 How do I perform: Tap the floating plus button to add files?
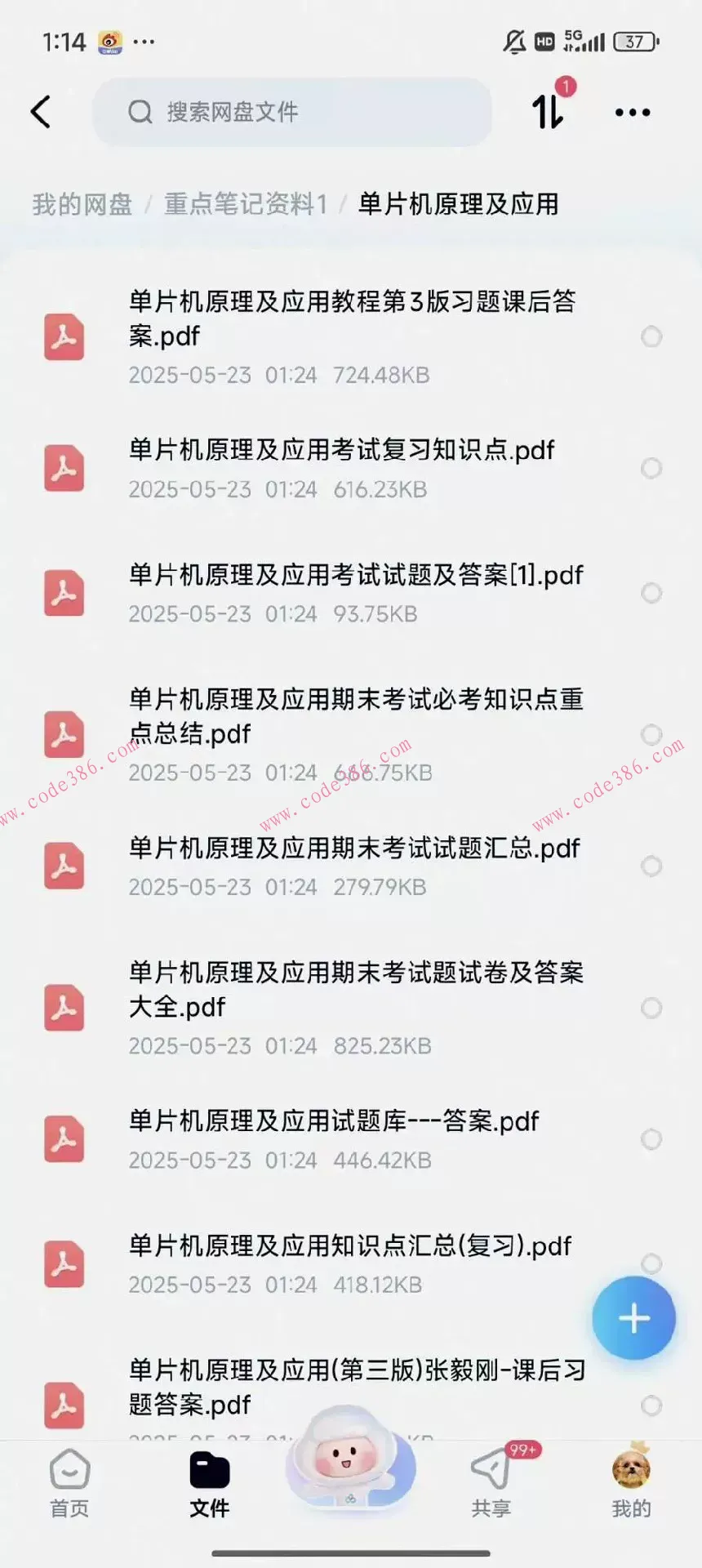(633, 1318)
